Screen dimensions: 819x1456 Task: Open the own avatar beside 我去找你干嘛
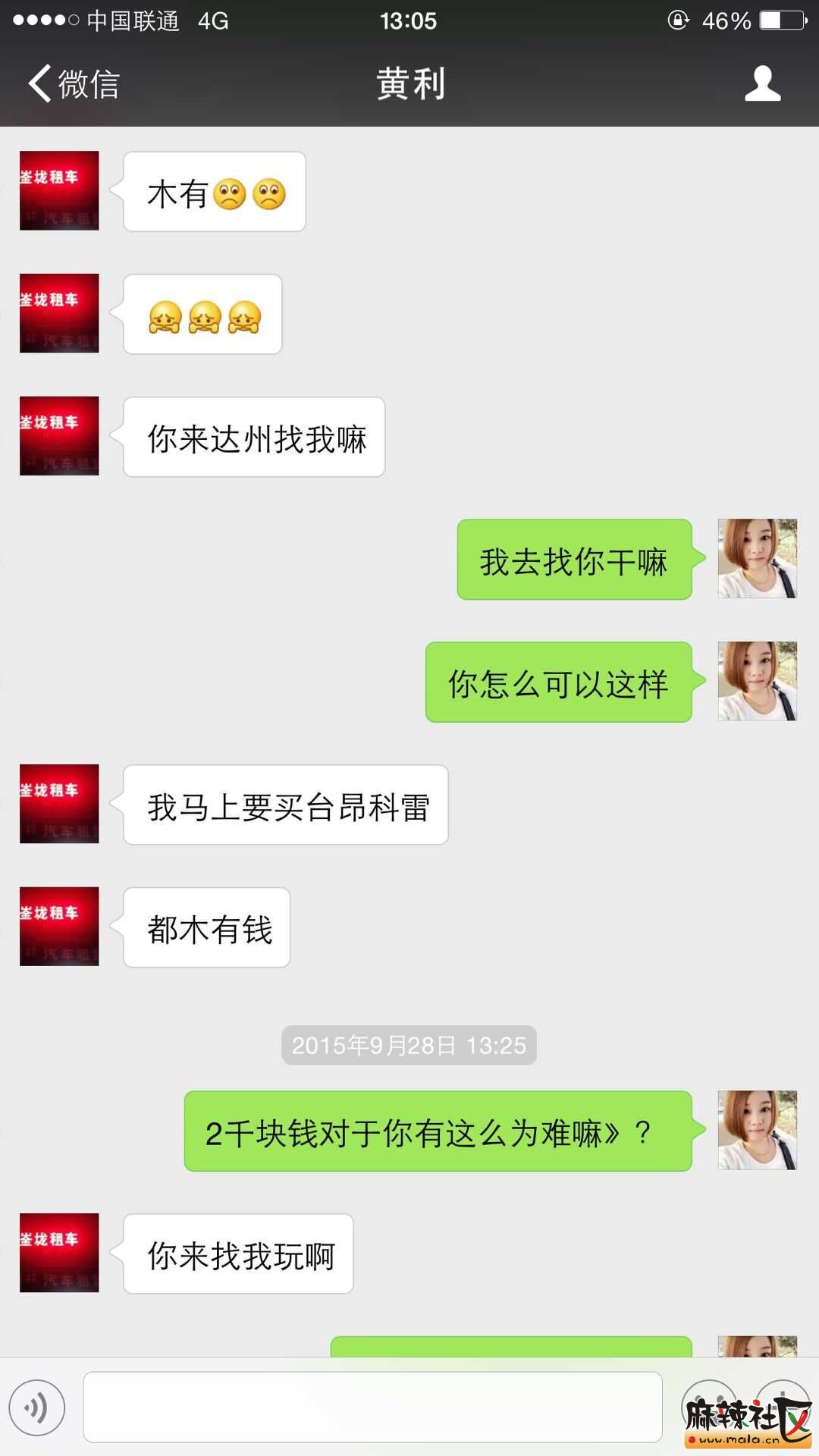click(757, 559)
